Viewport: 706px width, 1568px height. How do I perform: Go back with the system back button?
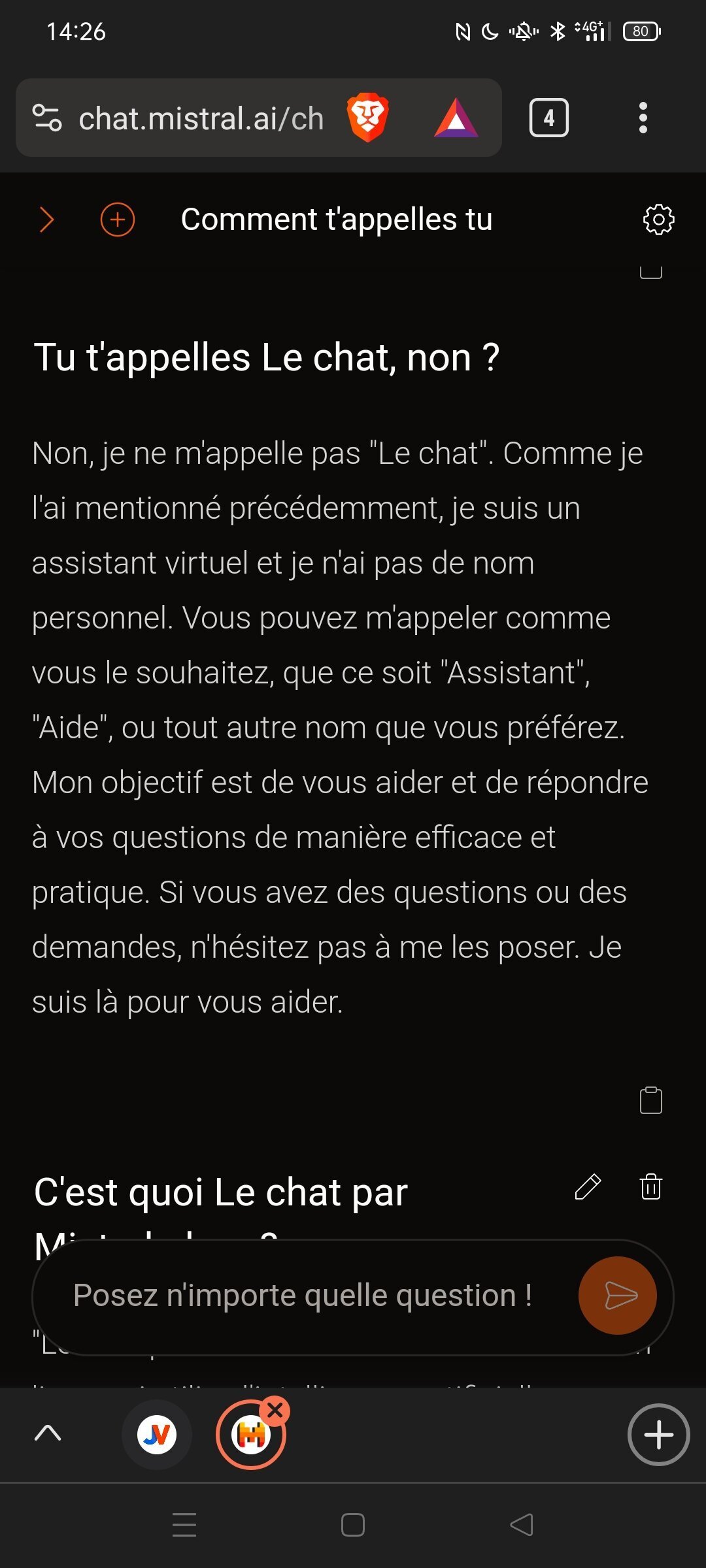[522, 1525]
